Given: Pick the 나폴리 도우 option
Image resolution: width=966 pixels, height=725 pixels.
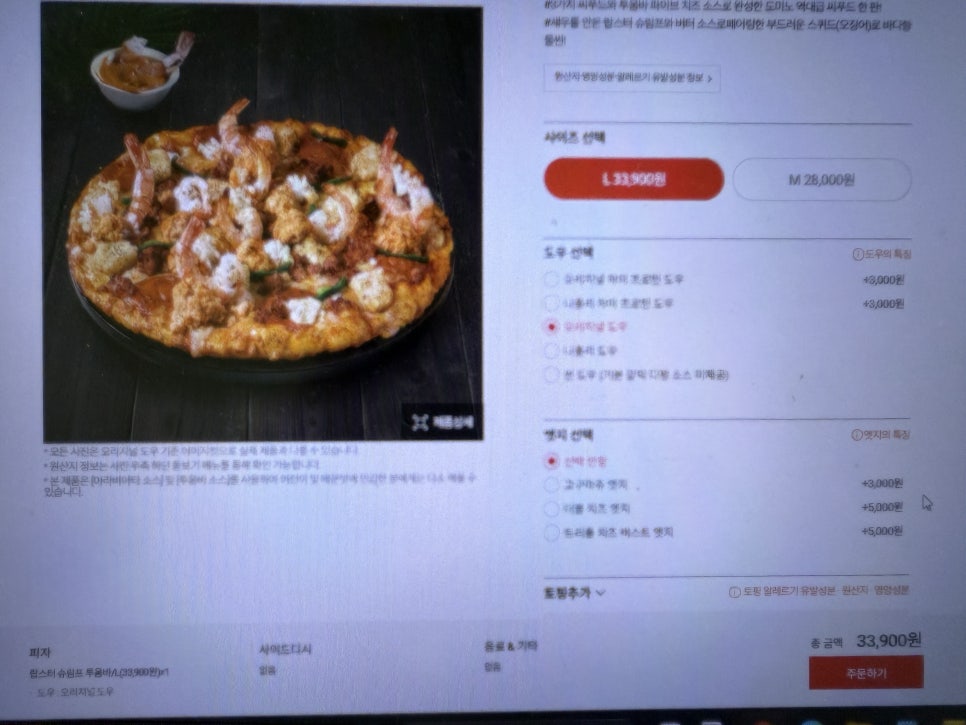Looking at the screenshot, I should [x=551, y=351].
